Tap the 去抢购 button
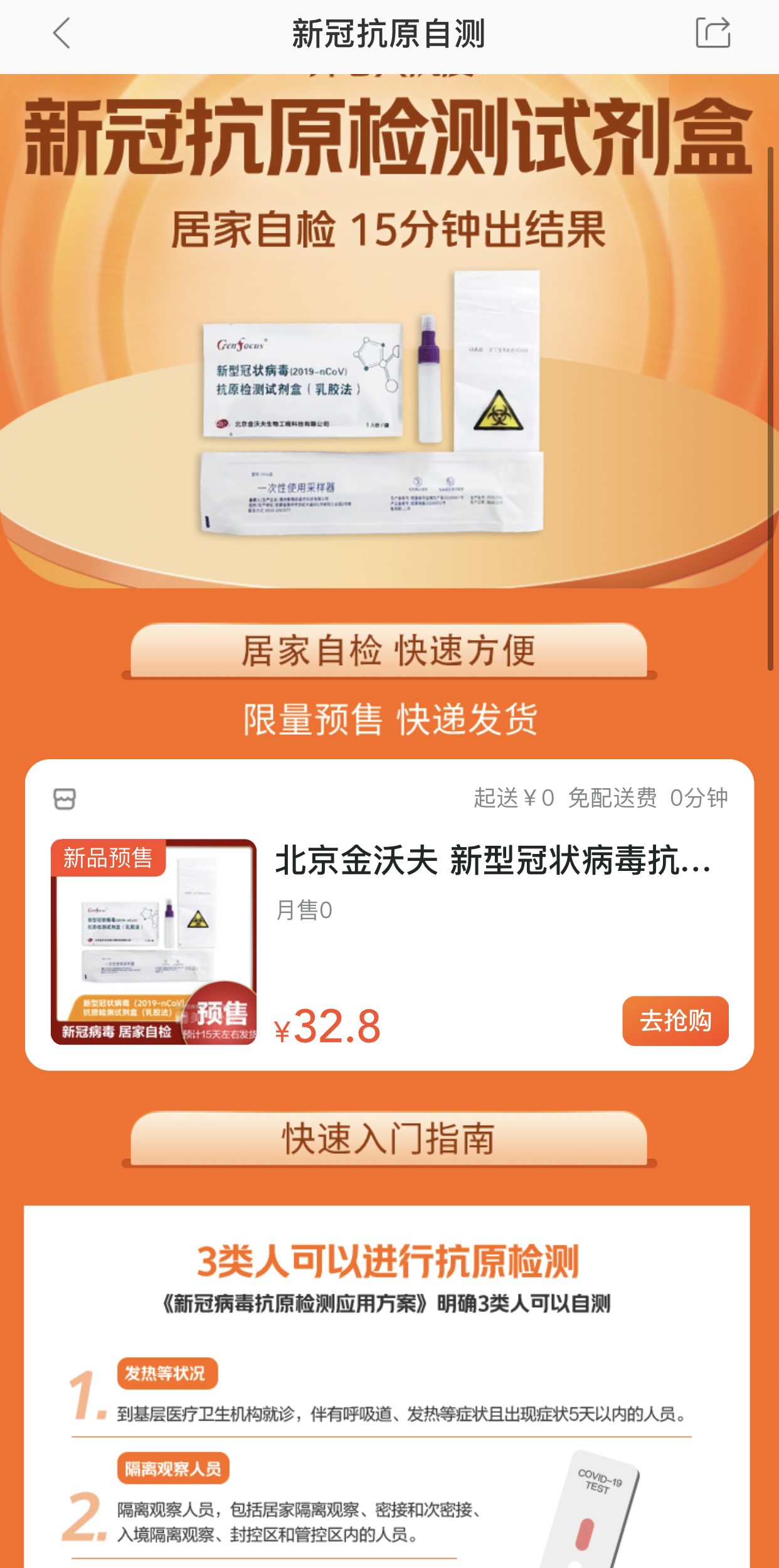The image size is (779, 1568). pos(675,1021)
